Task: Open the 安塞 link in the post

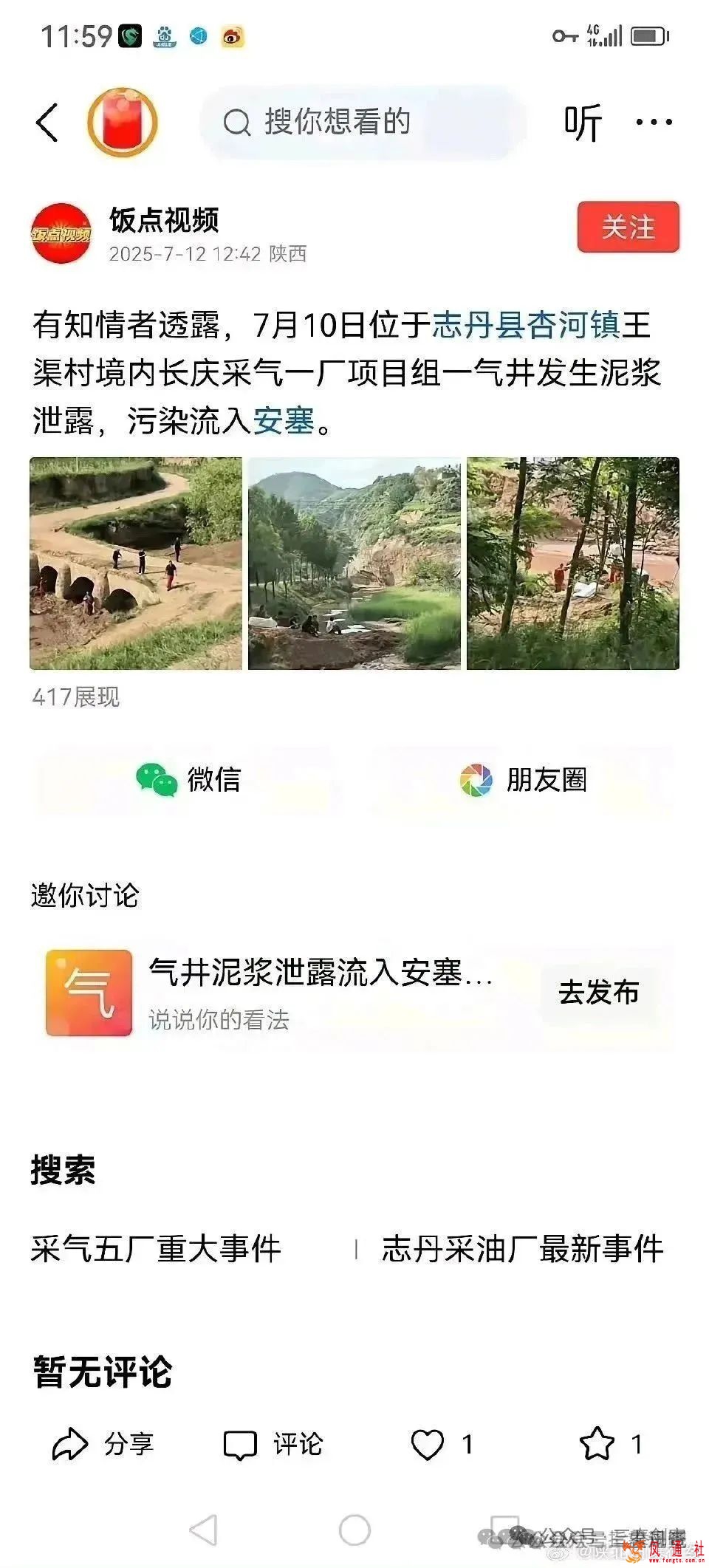Action: click(284, 421)
